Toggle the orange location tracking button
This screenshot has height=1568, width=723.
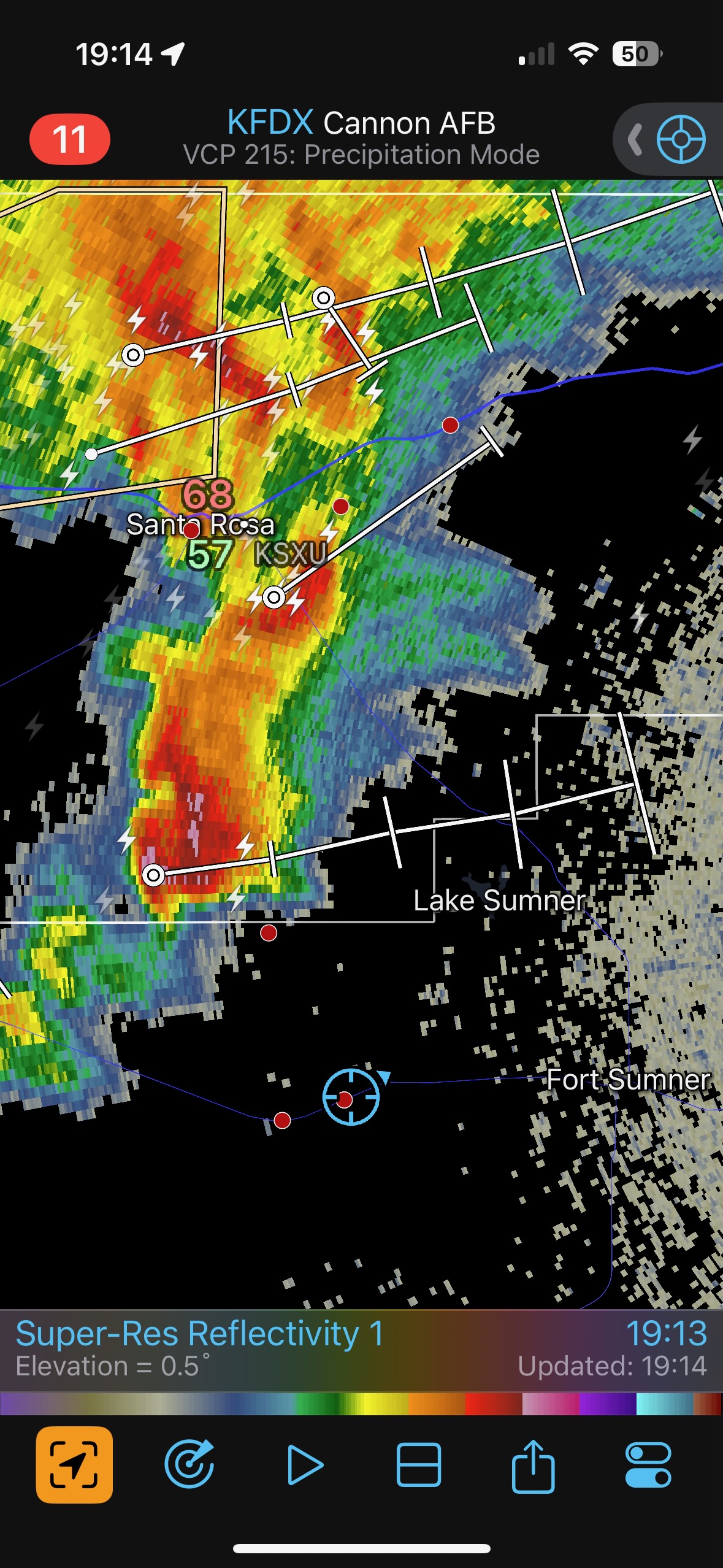click(74, 1464)
